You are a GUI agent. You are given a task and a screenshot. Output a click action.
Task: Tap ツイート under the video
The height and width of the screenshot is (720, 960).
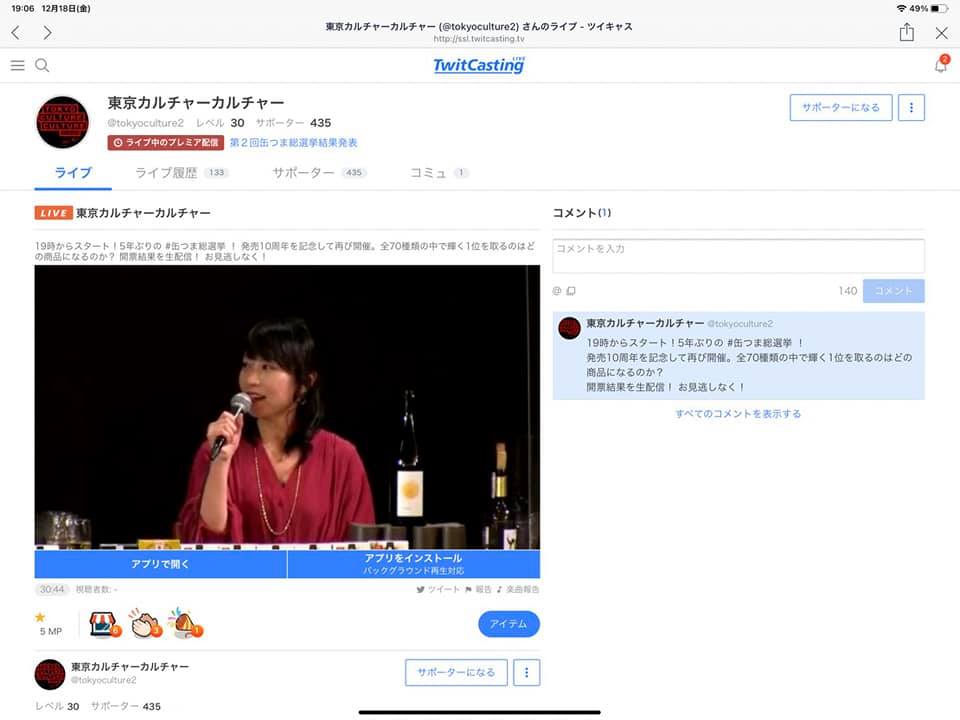coord(439,590)
